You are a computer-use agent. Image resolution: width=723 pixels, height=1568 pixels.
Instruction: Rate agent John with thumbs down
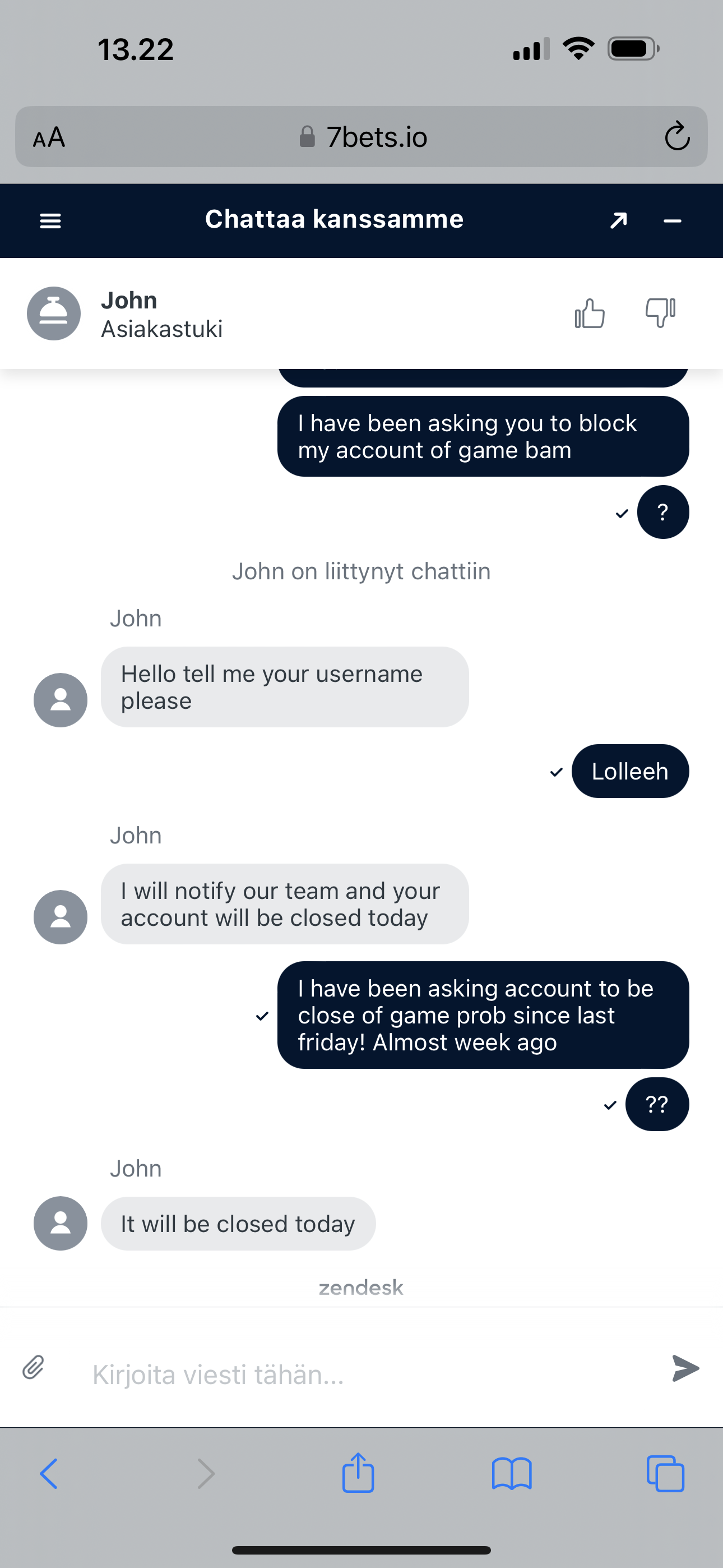(x=660, y=313)
